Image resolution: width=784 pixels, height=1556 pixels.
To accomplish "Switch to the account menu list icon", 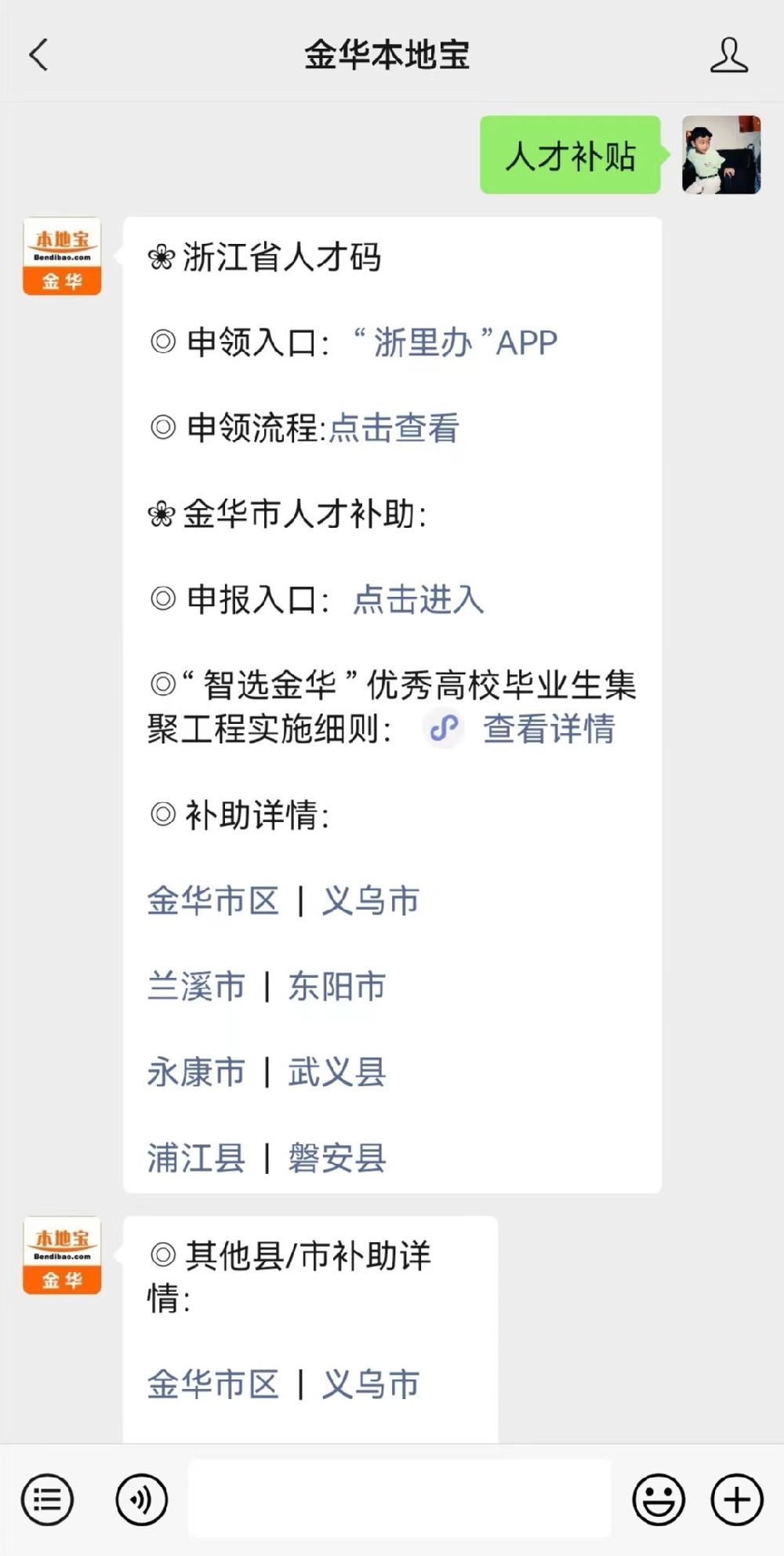I will click(x=47, y=1500).
